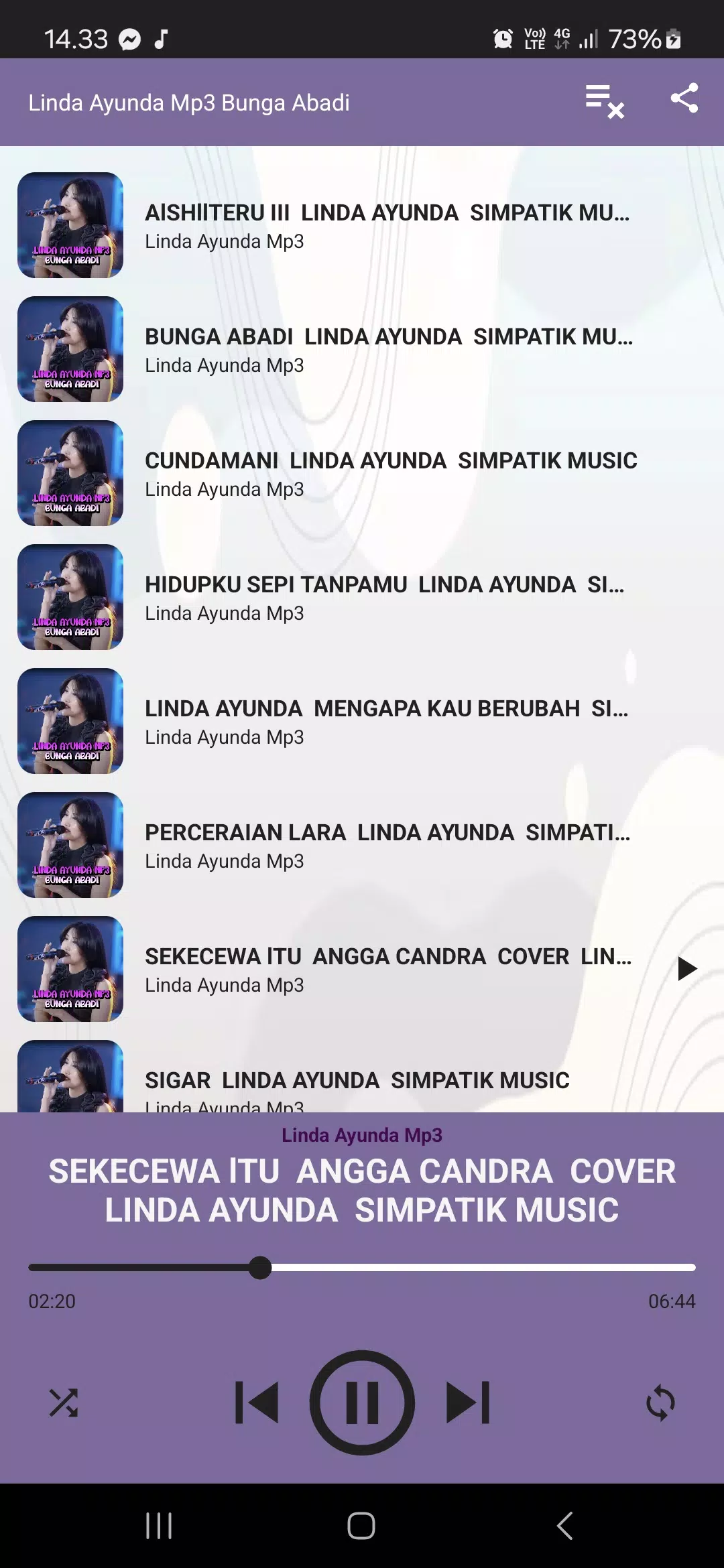Clear the playlist queue icon
The width and height of the screenshot is (724, 1568).
point(605,101)
